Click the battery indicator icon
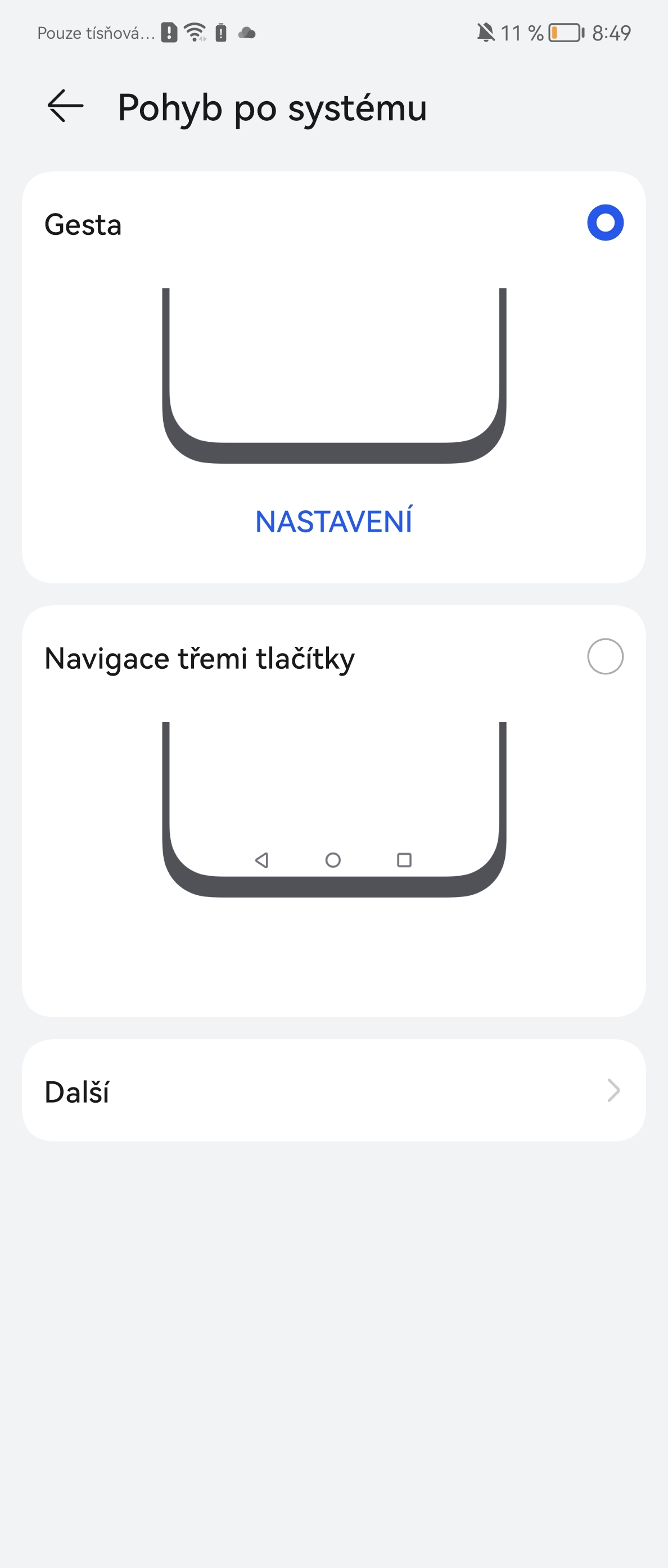The height and width of the screenshot is (1568, 668). pyautogui.click(x=564, y=33)
